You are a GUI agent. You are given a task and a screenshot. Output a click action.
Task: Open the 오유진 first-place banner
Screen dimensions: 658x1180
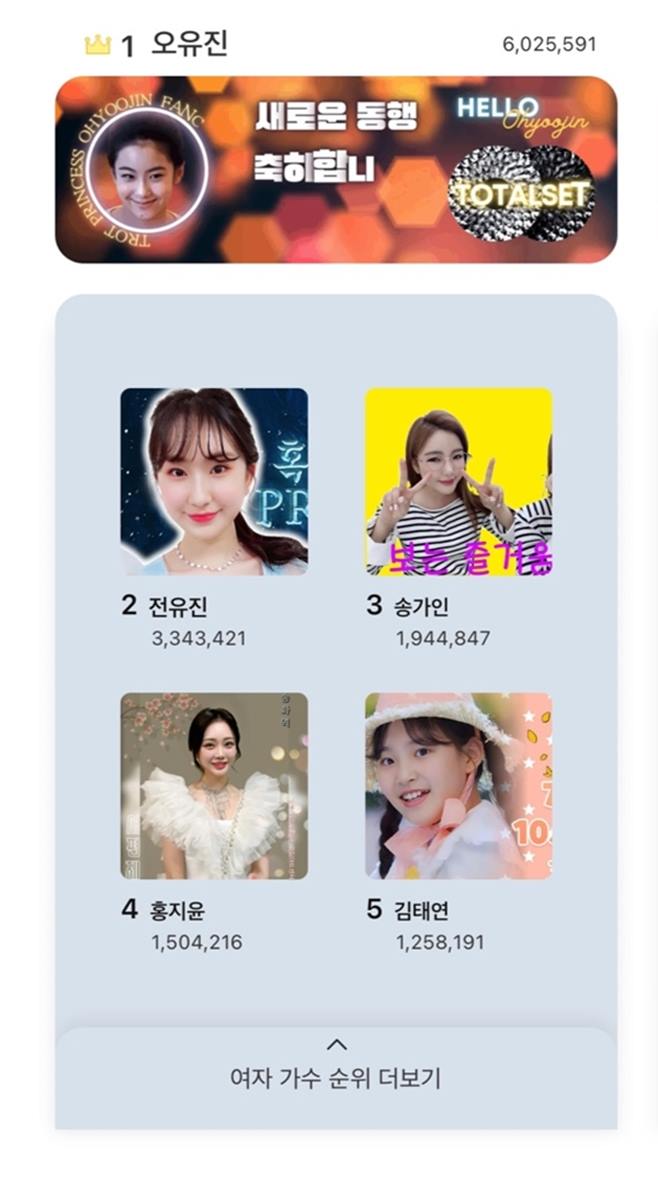336,169
